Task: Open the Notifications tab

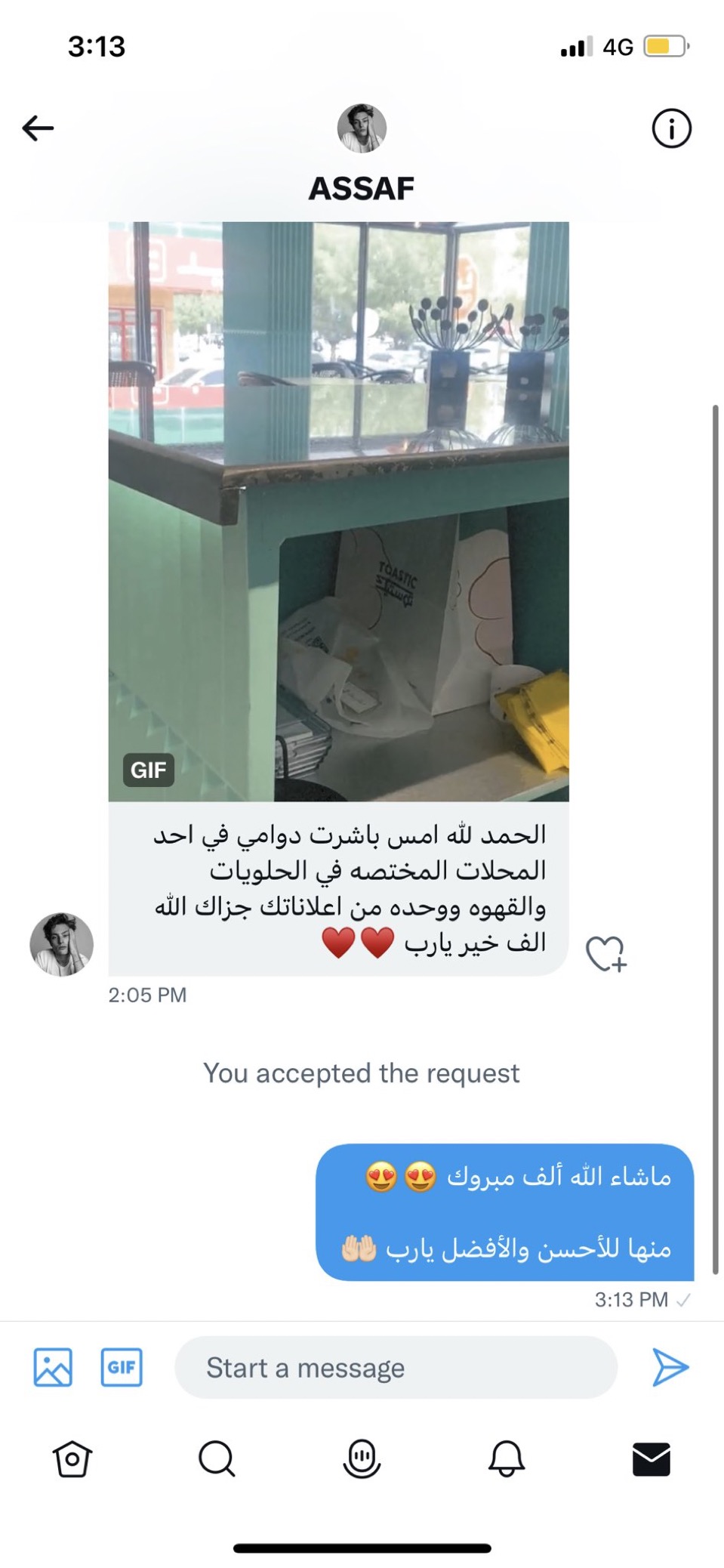Action: click(506, 1458)
